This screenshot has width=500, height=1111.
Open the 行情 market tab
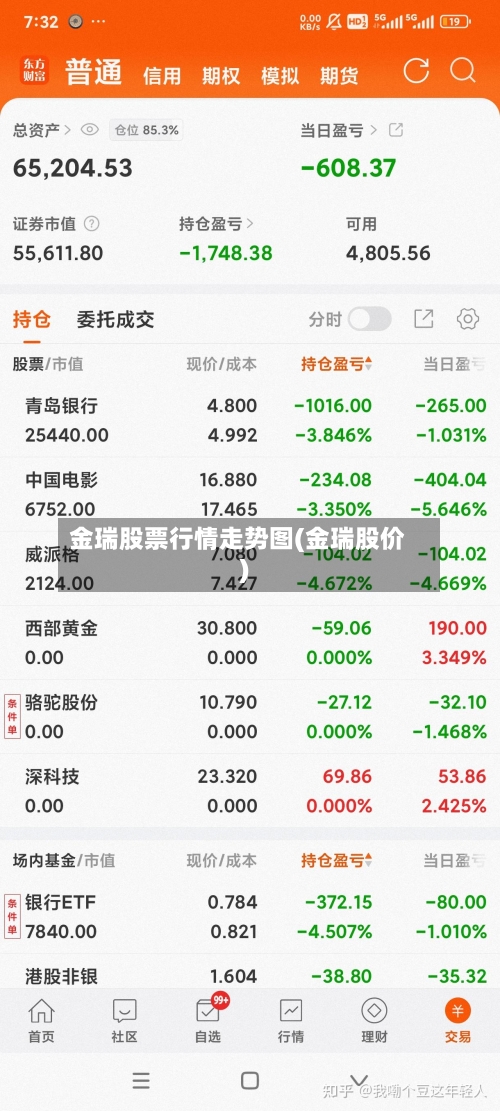291,1020
